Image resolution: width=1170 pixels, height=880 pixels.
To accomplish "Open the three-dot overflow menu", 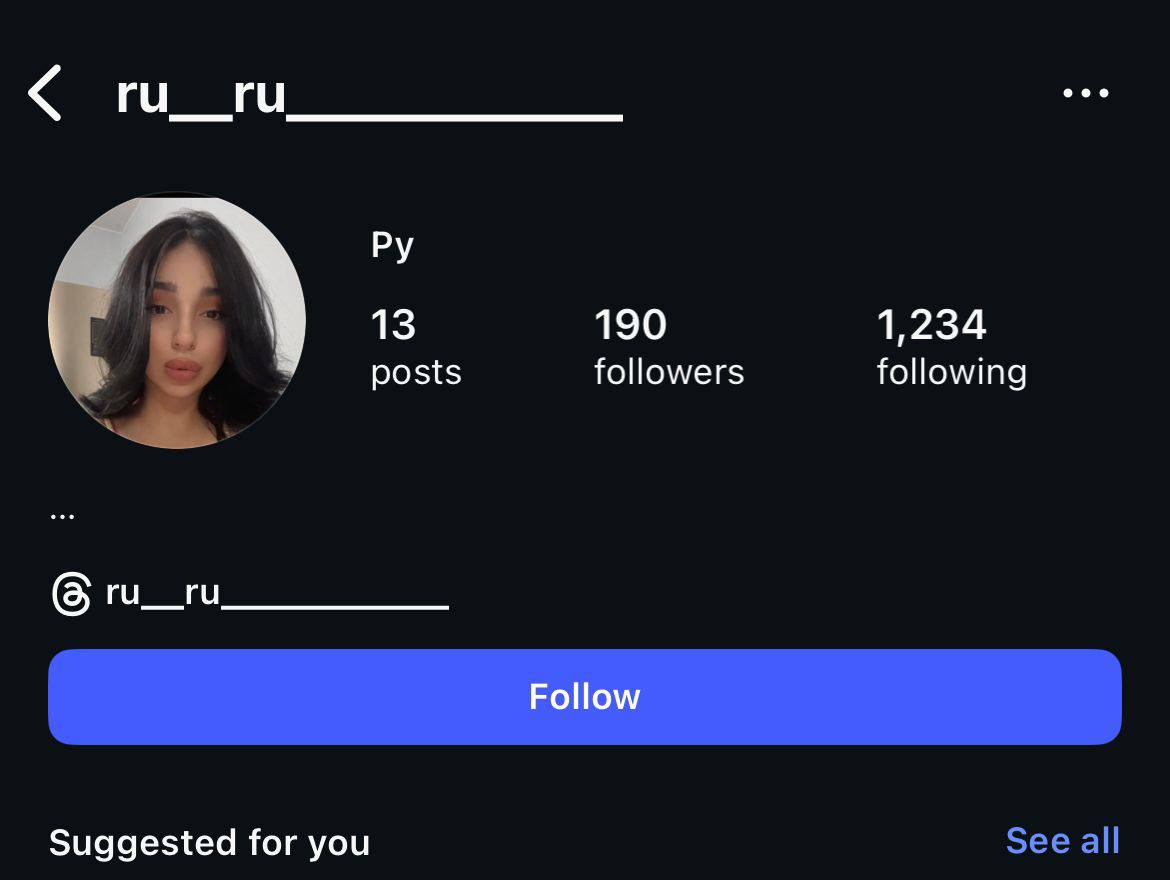I will coord(1086,93).
